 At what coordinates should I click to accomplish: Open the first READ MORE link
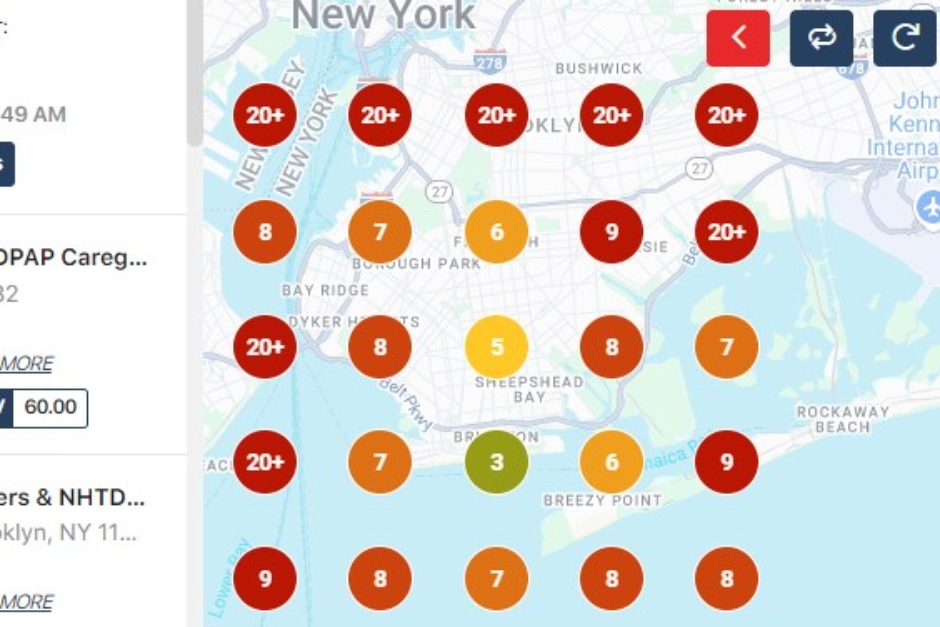coord(27,363)
